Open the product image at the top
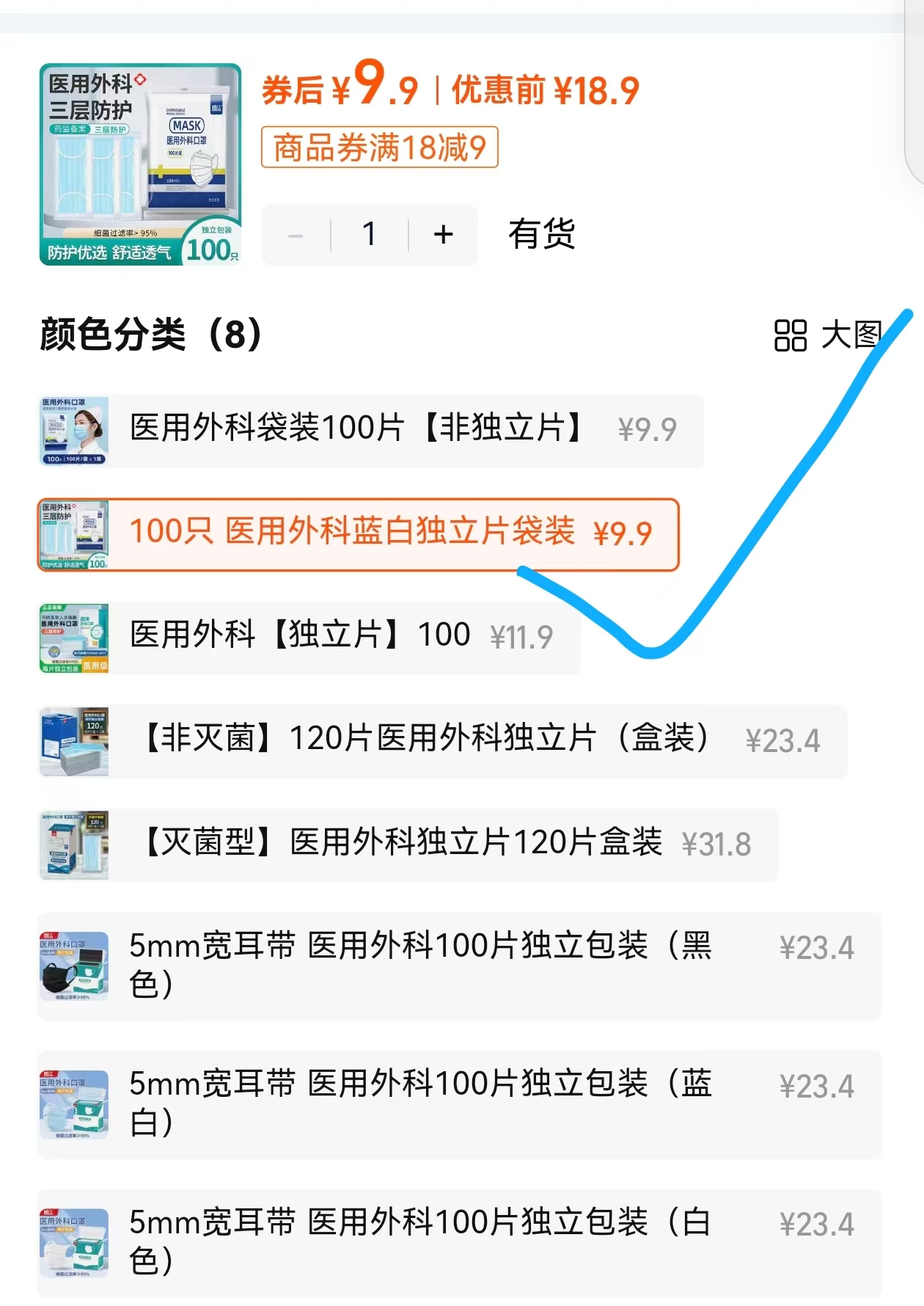Viewport: 924px width, 1306px height. click(x=140, y=164)
